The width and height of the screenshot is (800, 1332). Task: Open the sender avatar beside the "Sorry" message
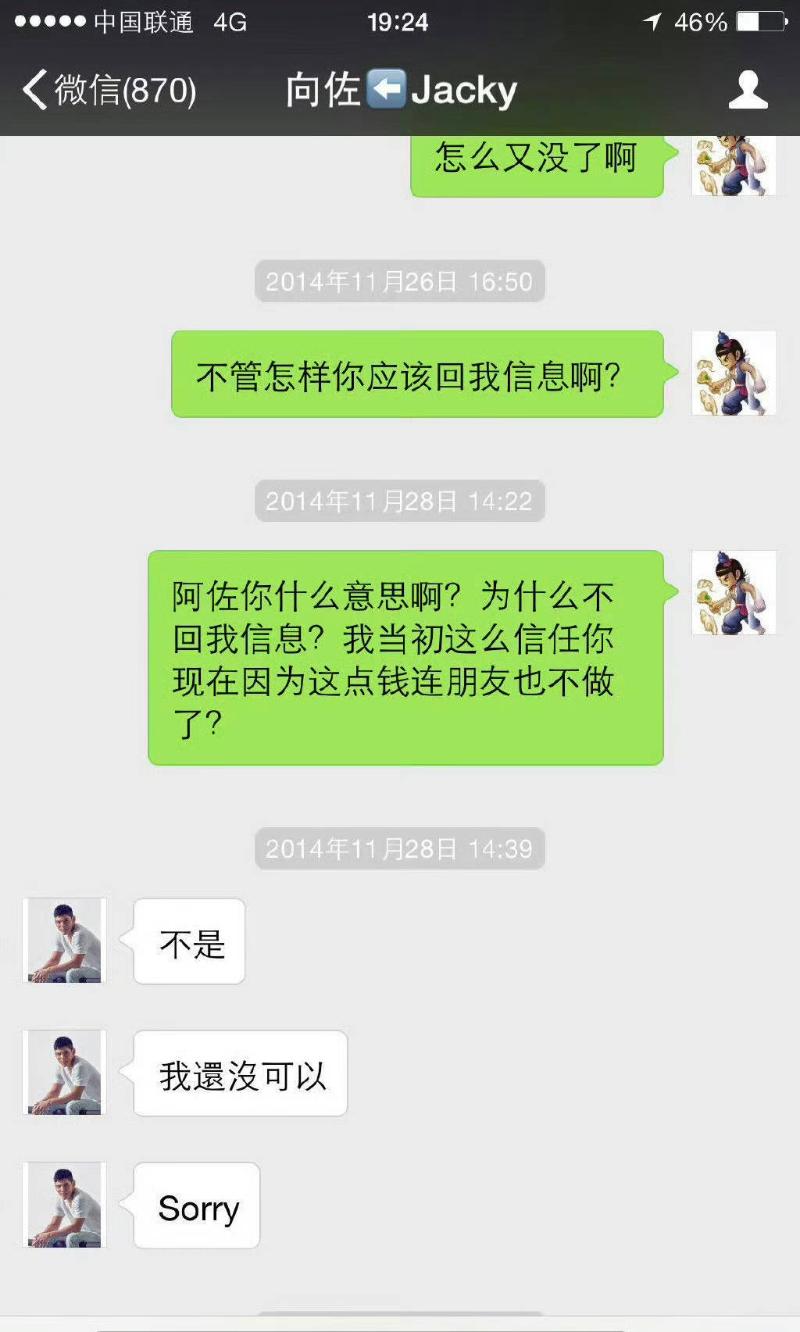click(x=65, y=1204)
